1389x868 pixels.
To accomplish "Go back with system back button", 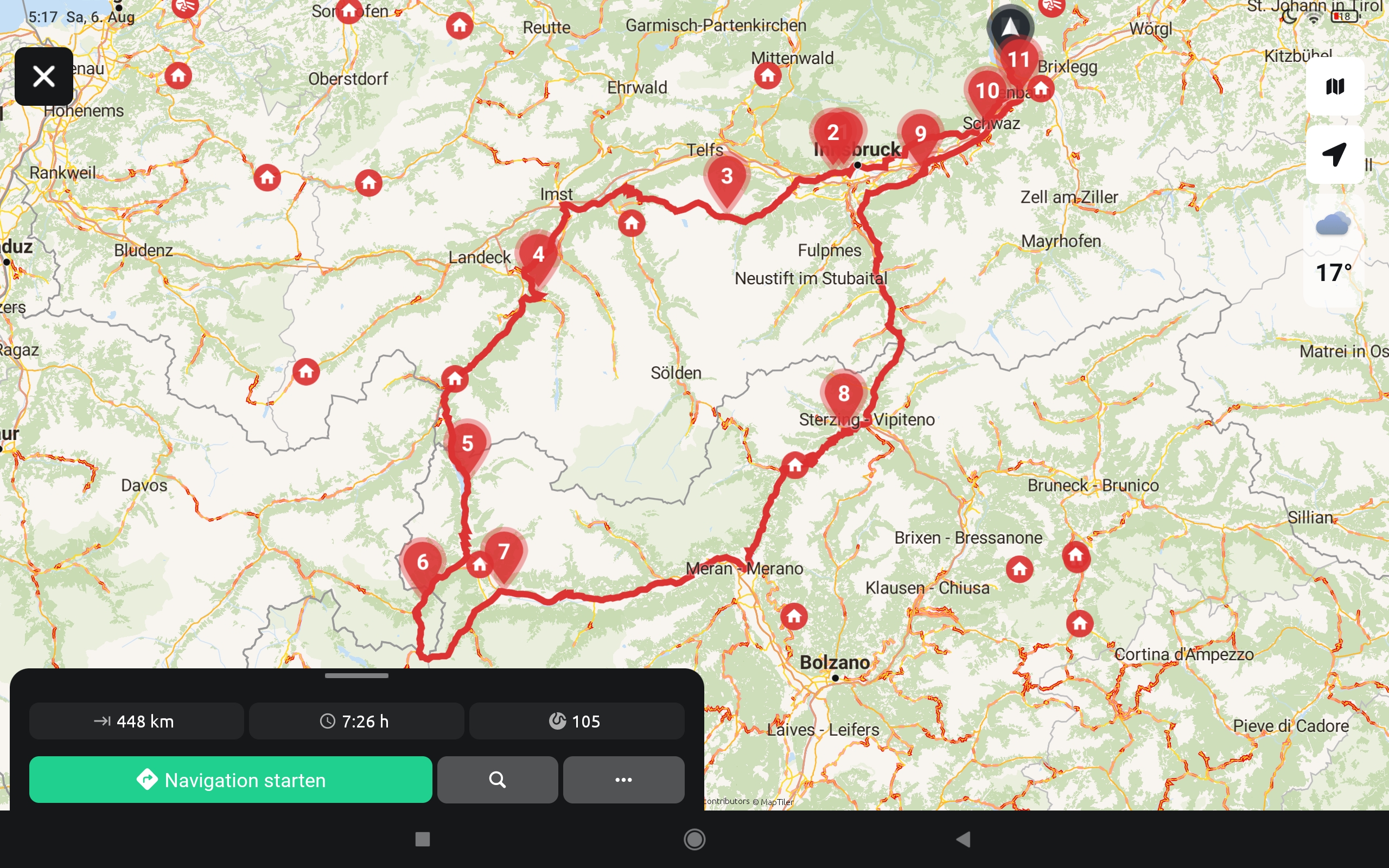I will 964,839.
